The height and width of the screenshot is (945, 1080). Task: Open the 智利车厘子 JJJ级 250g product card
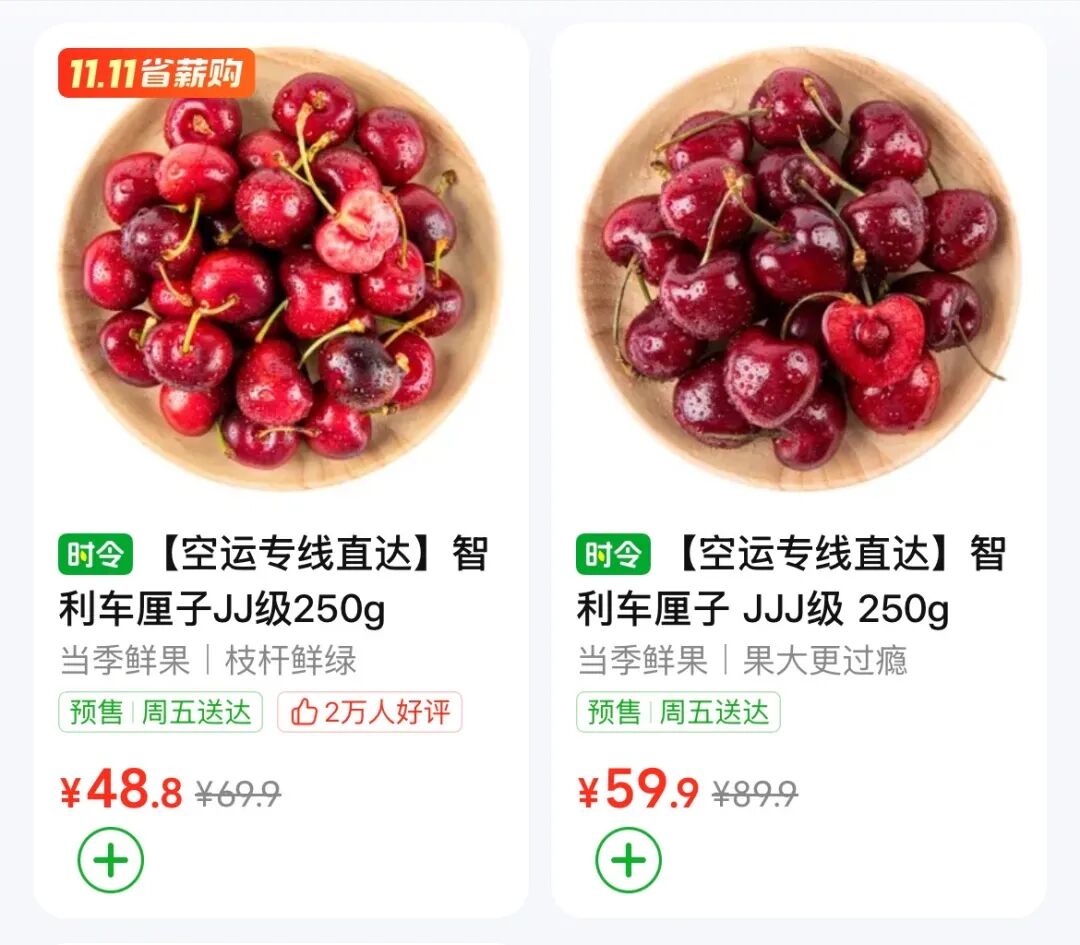[x=798, y=270]
